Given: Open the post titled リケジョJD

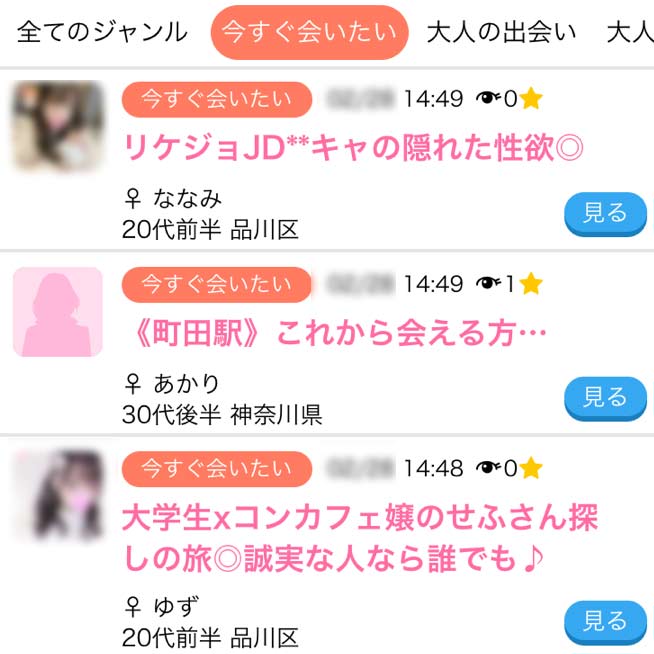Looking at the screenshot, I should click(x=352, y=147).
